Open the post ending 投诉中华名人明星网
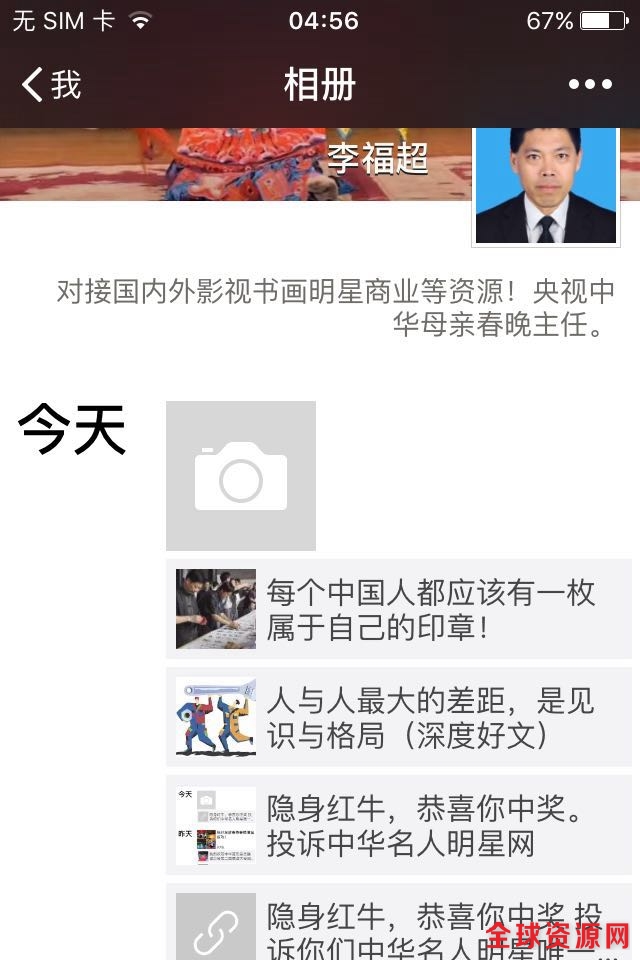640x960 pixels. point(398,825)
